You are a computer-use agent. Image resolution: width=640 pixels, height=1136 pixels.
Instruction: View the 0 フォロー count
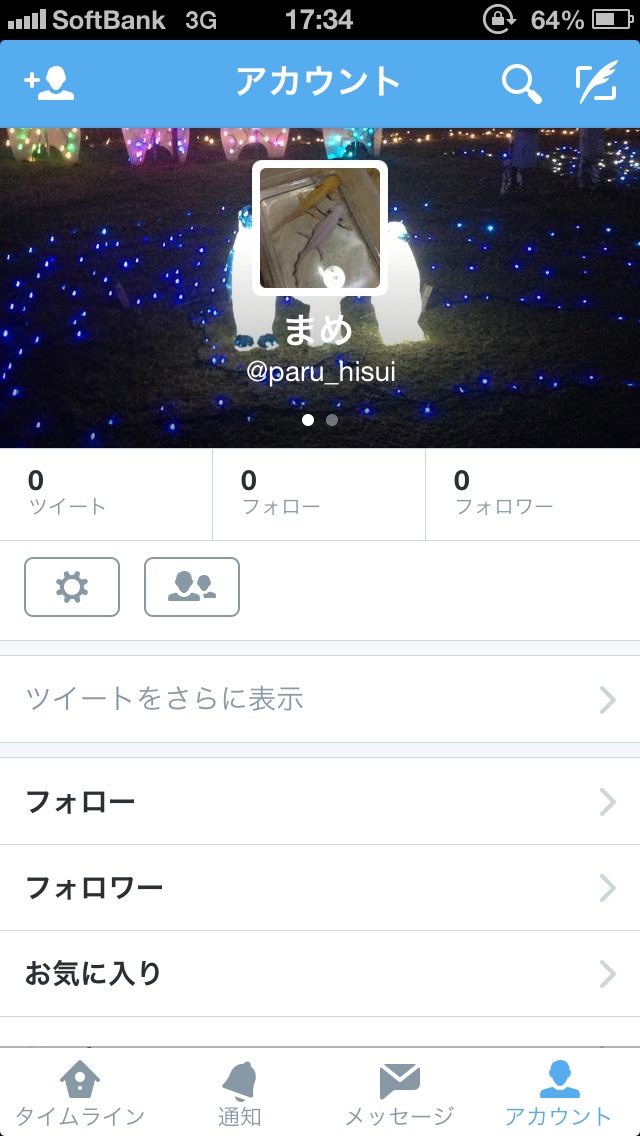[319, 493]
